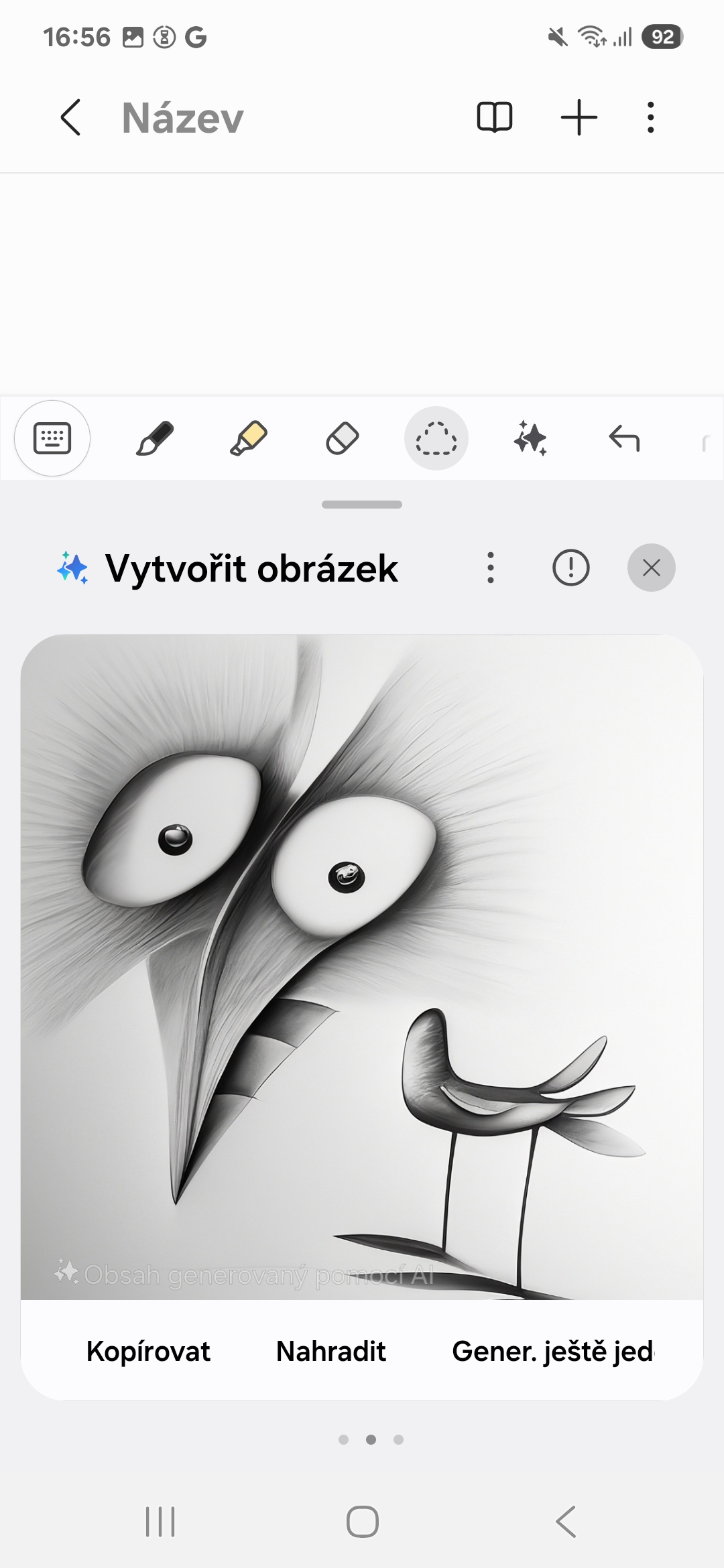Tap Nahradit to replace the drawing
The height and width of the screenshot is (1568, 724).
point(331,1351)
